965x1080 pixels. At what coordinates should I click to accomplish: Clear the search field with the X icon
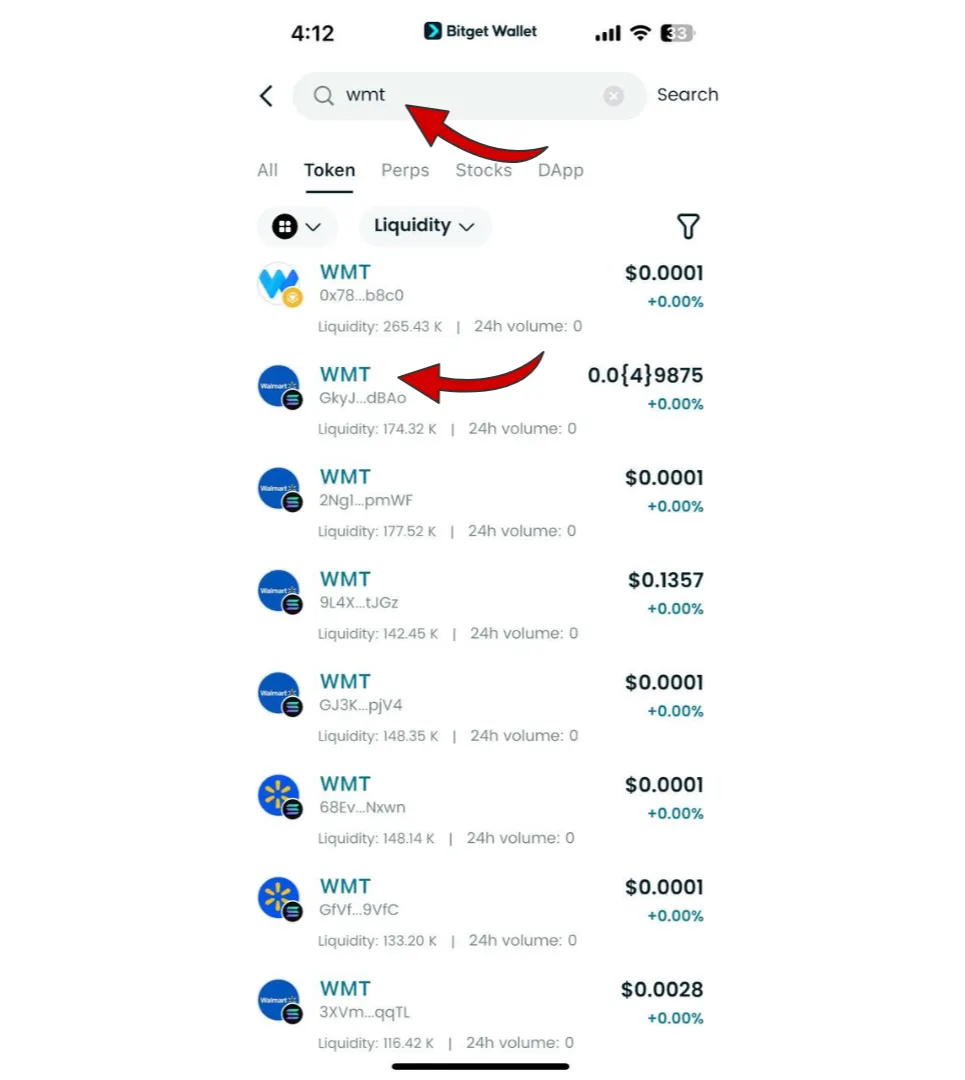(x=613, y=95)
